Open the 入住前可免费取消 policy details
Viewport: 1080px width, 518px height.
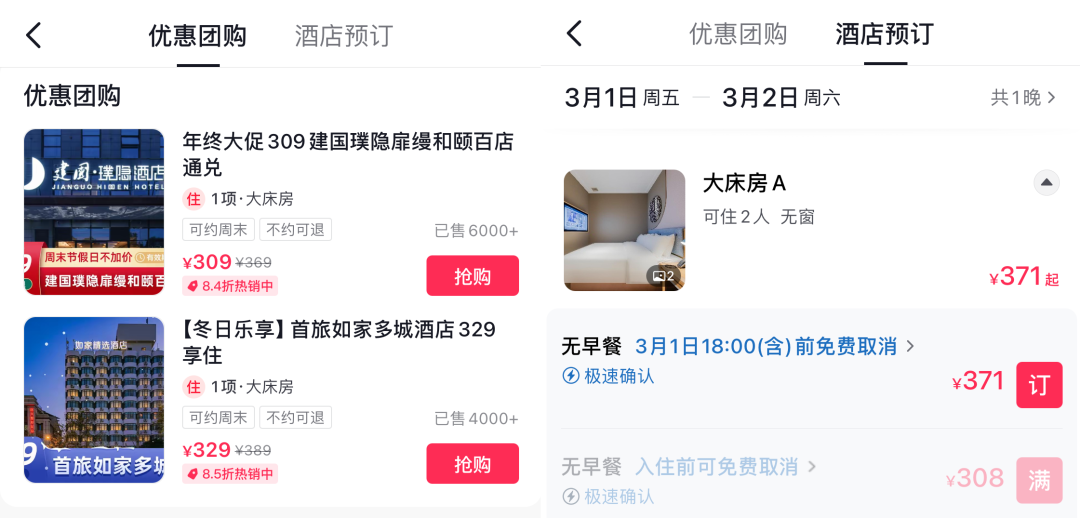[x=726, y=467]
